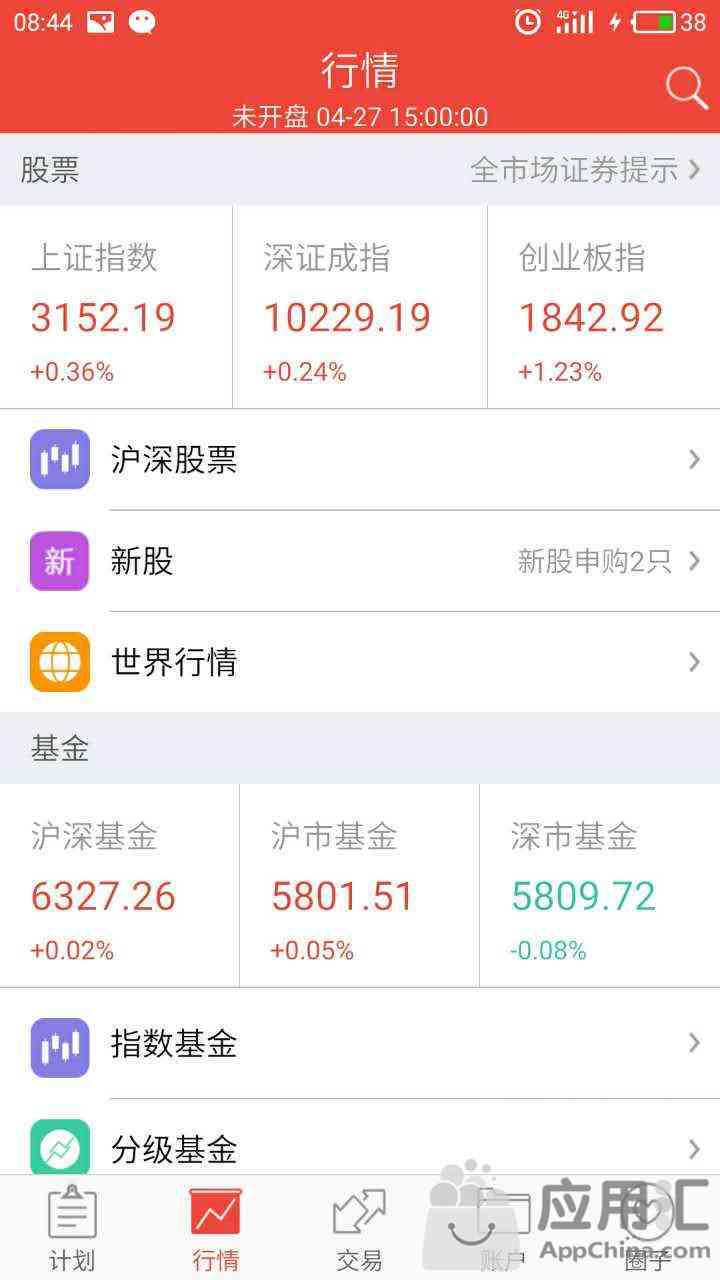Switch to the 圈子 tab
720x1280 pixels.
(x=648, y=1228)
